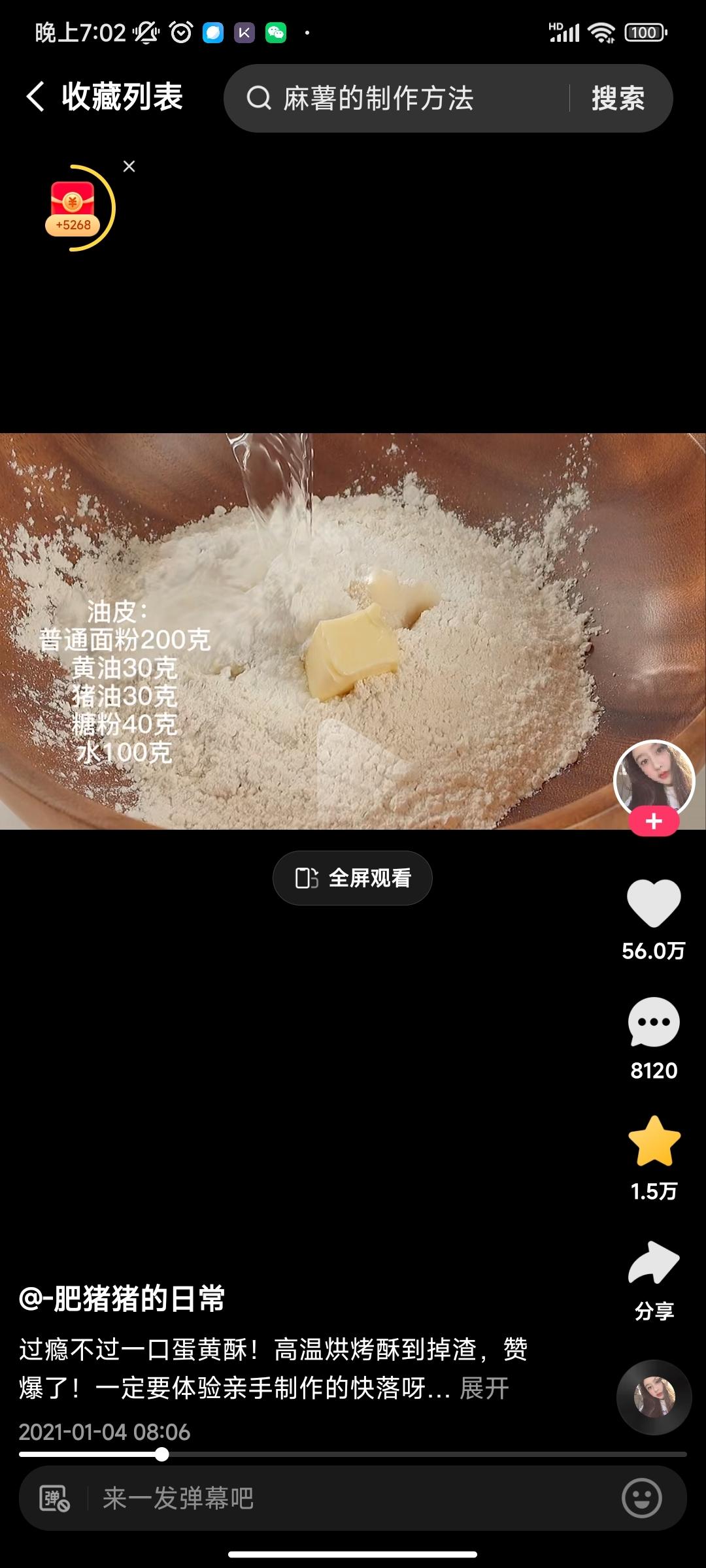The image size is (706, 1568).
Task: Follow the creator with the plus button
Action: click(654, 822)
